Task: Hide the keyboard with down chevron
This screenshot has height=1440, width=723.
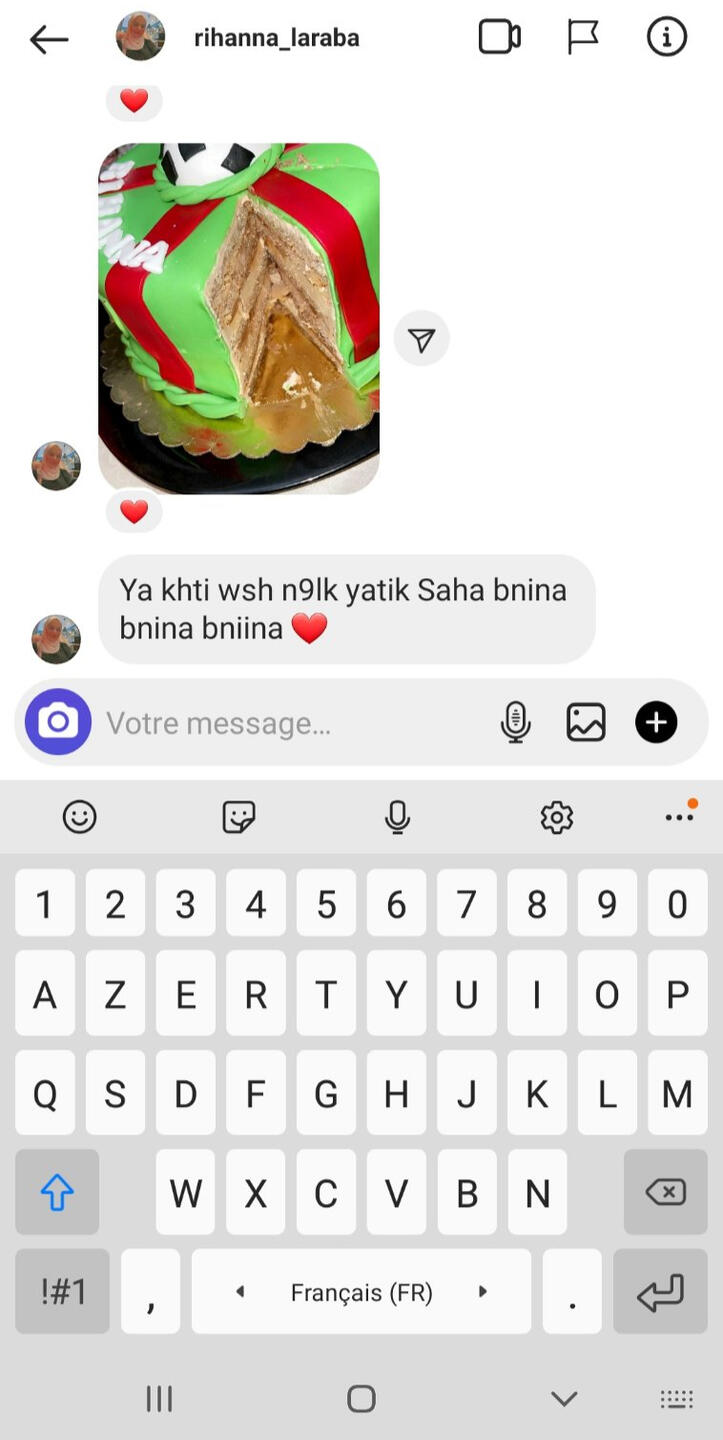Action: (x=564, y=1398)
